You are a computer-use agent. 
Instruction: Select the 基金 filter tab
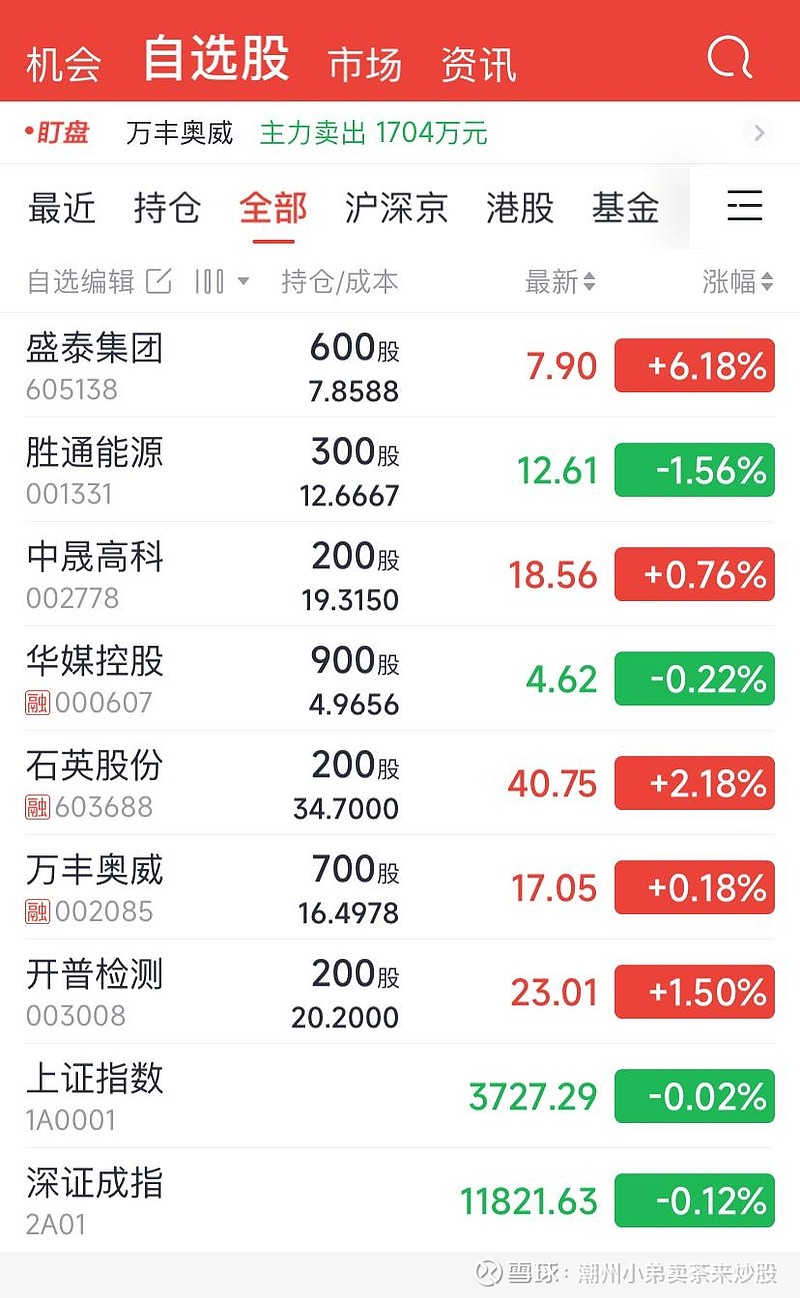(x=626, y=208)
